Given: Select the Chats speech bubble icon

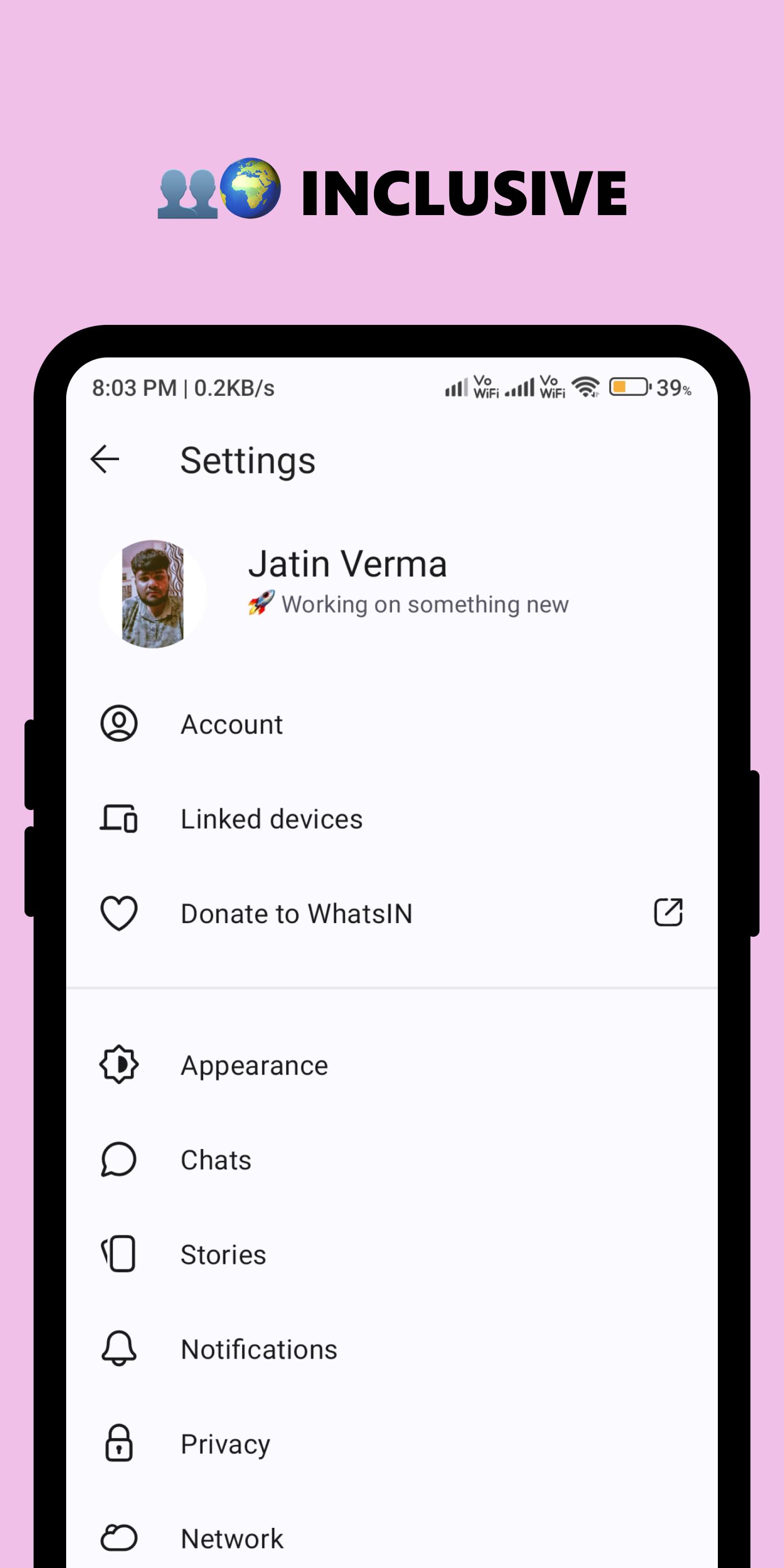Looking at the screenshot, I should pos(119,1159).
